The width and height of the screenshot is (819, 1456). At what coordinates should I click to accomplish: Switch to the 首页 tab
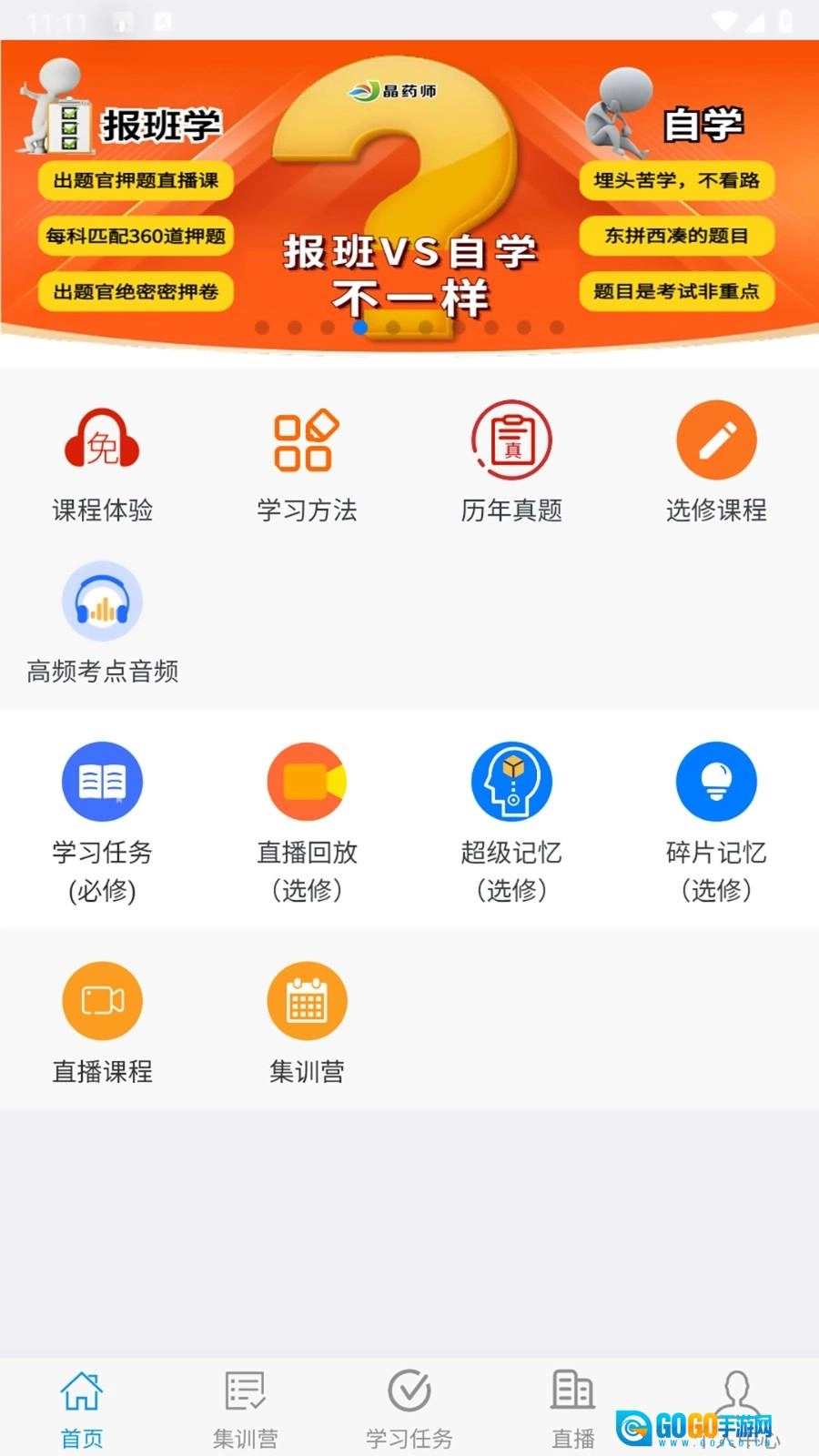[x=82, y=1409]
